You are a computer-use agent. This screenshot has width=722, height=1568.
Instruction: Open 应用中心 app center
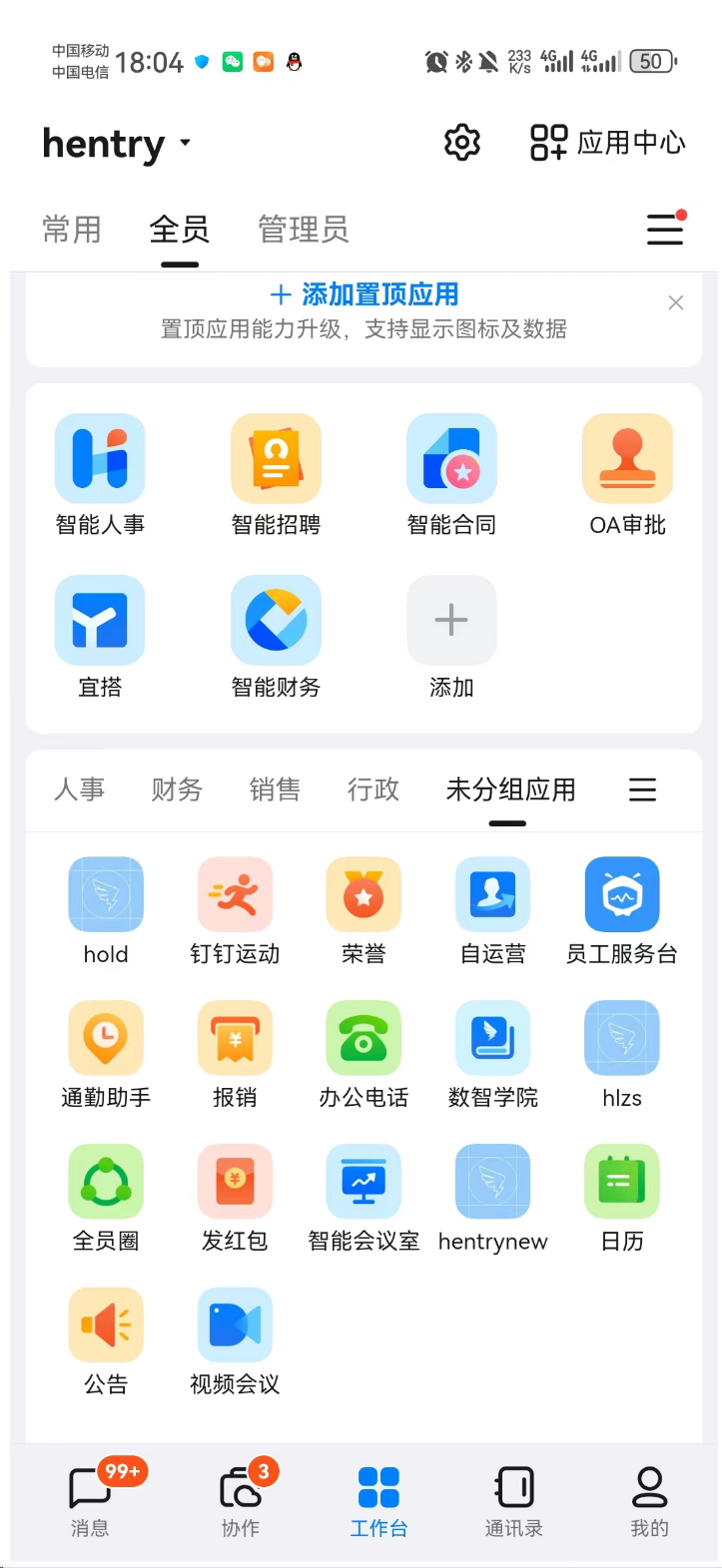click(x=607, y=143)
